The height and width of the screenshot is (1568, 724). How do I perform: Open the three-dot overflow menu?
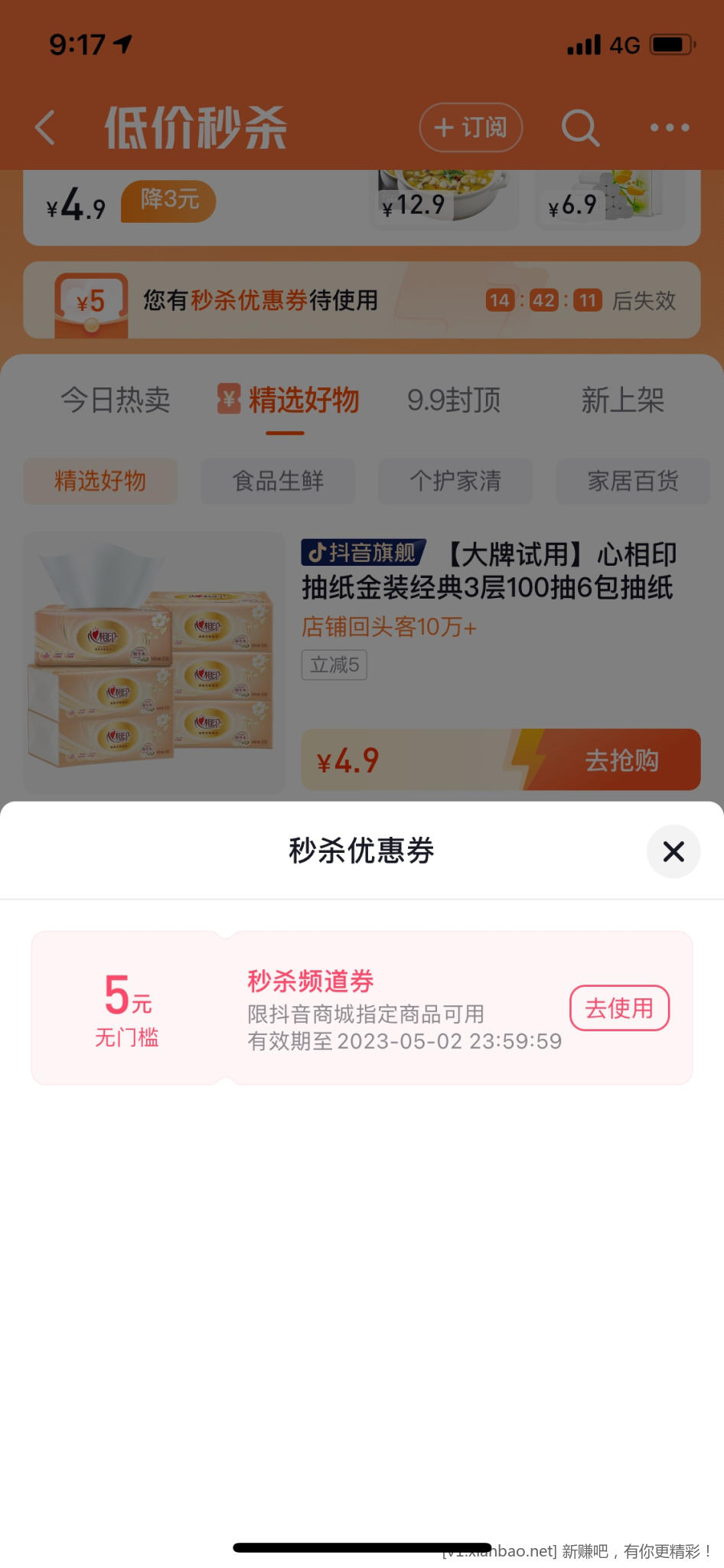pyautogui.click(x=670, y=128)
